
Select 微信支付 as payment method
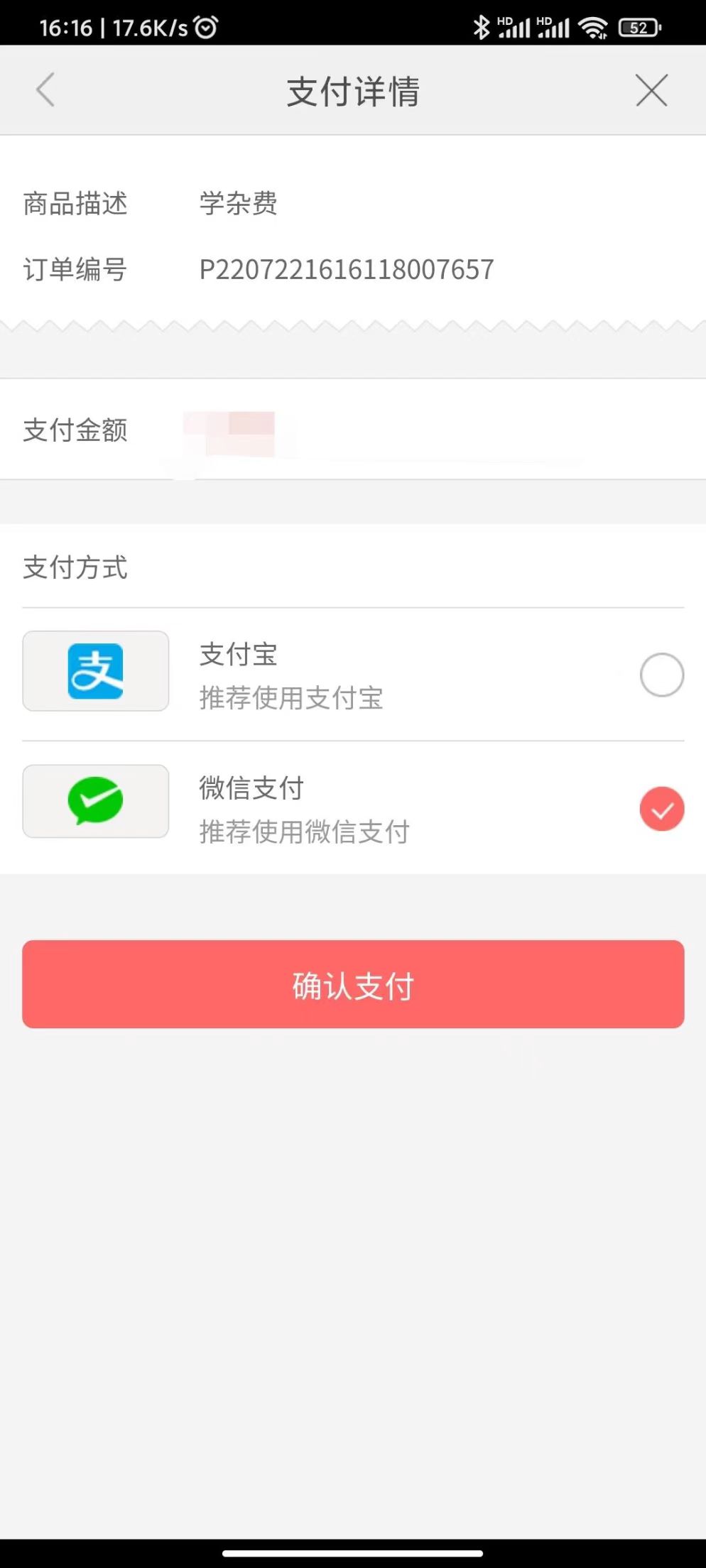point(661,809)
